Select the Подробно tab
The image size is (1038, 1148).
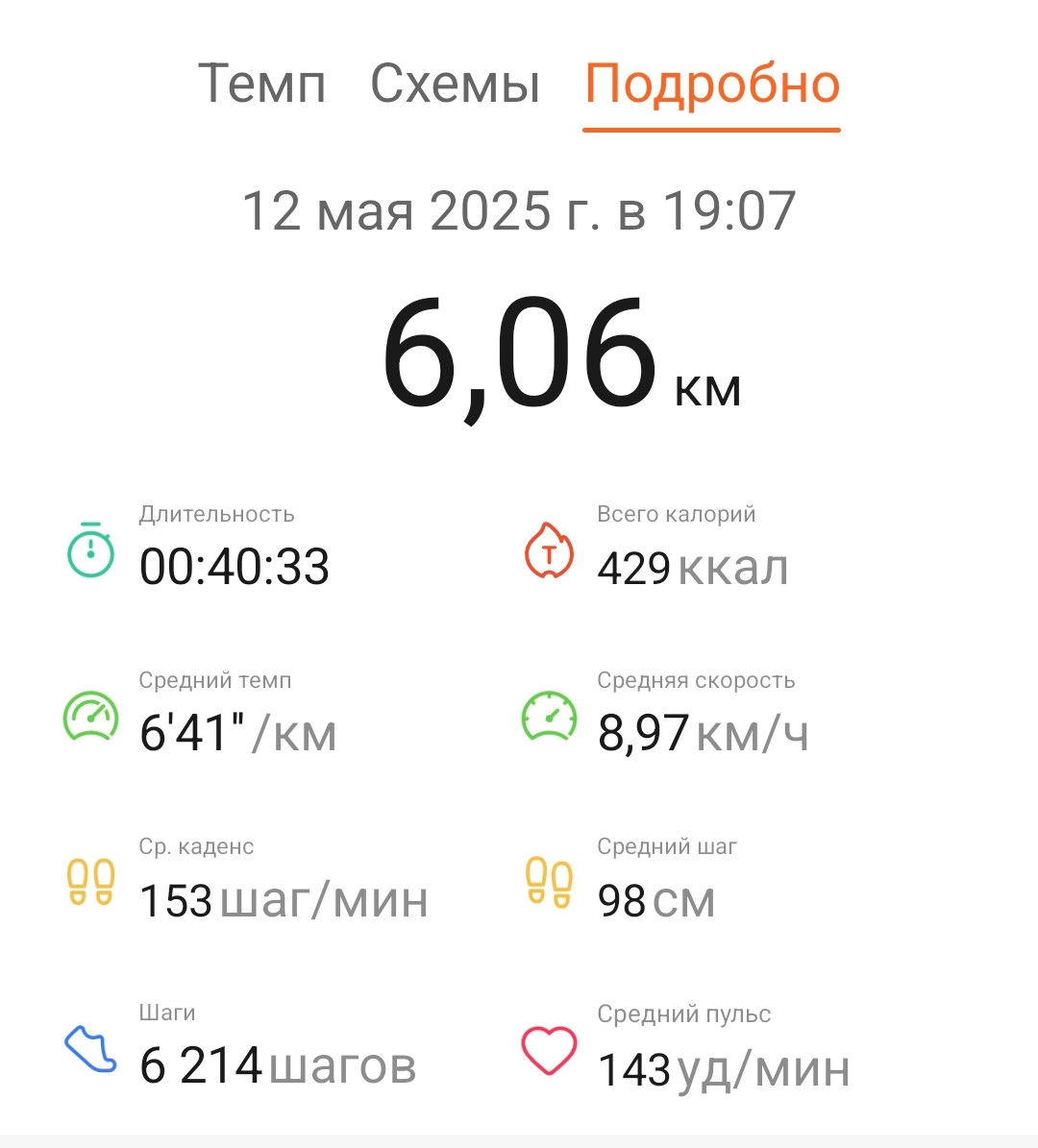[x=712, y=85]
